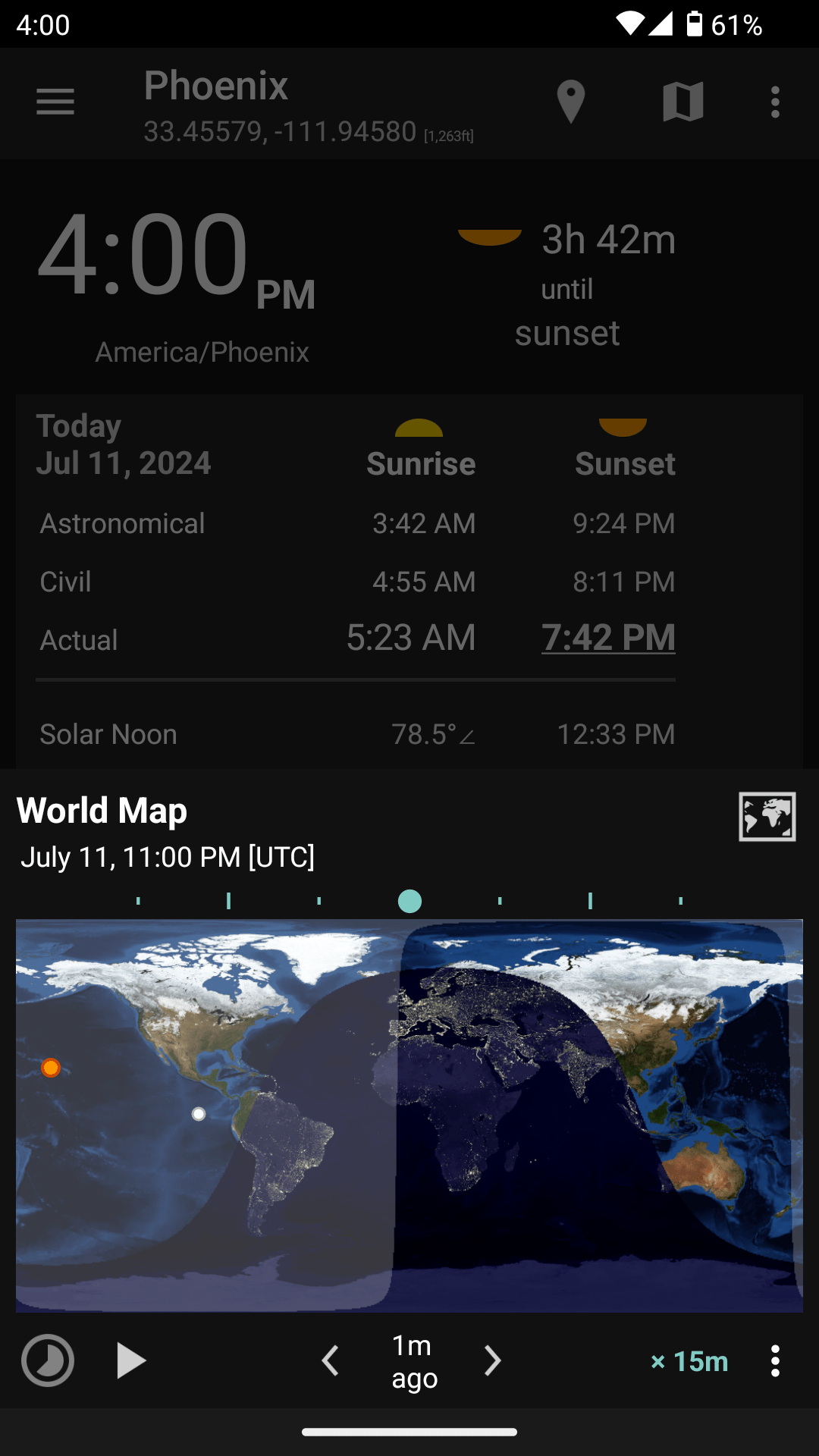Open the navigation drawer menu
Screen dimensions: 819x1456
tap(55, 102)
